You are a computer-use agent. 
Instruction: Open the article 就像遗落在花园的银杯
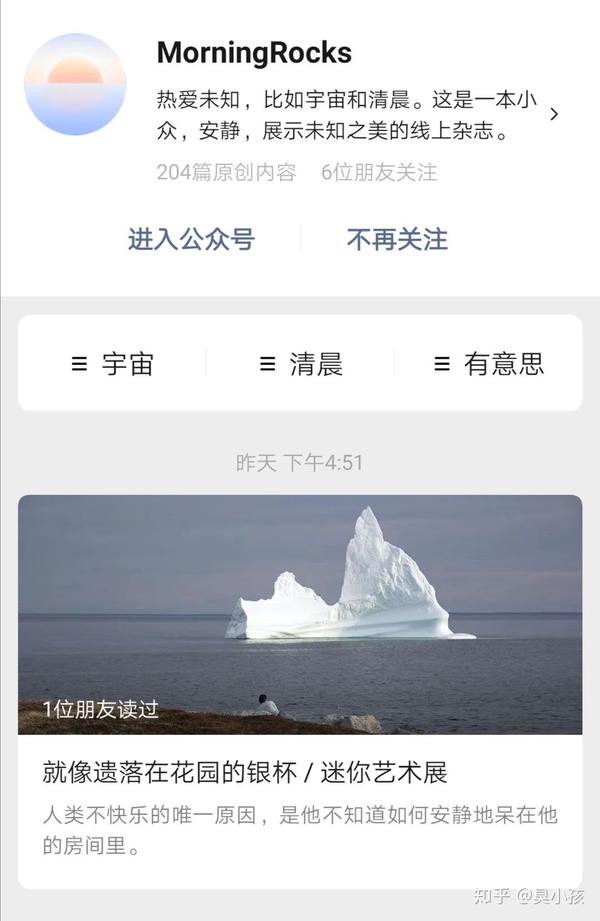point(245,771)
